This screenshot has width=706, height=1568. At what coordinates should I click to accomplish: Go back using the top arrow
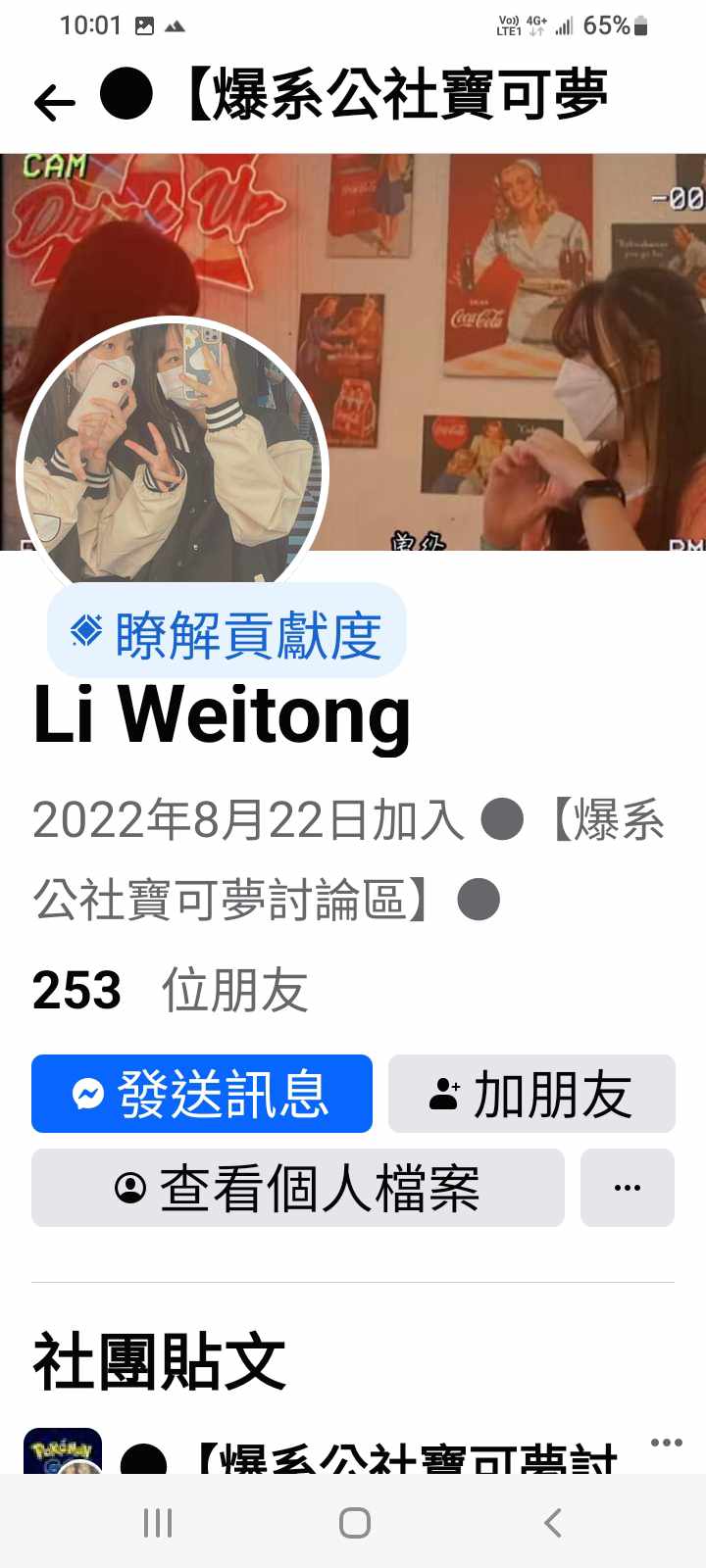click(54, 101)
